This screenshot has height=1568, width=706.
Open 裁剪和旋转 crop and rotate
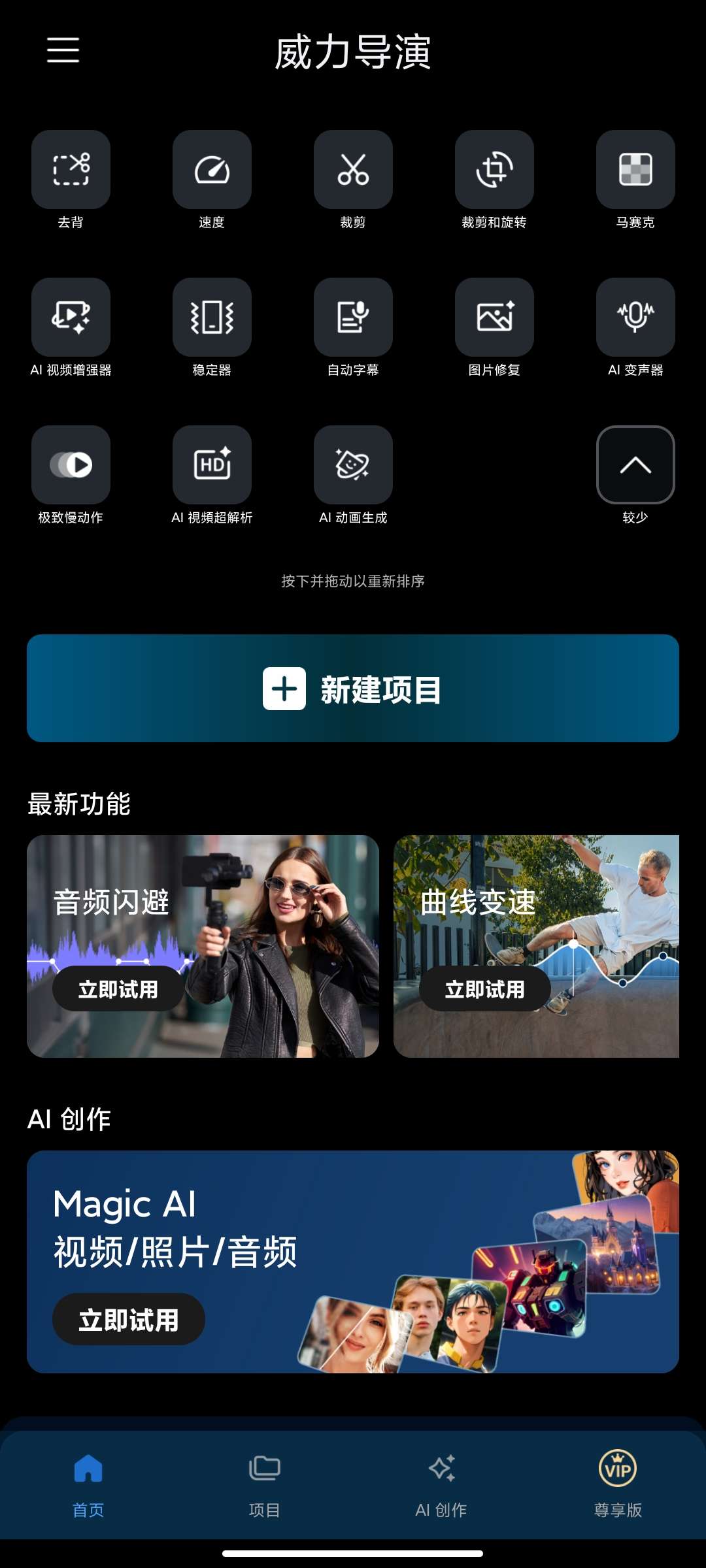tap(494, 170)
